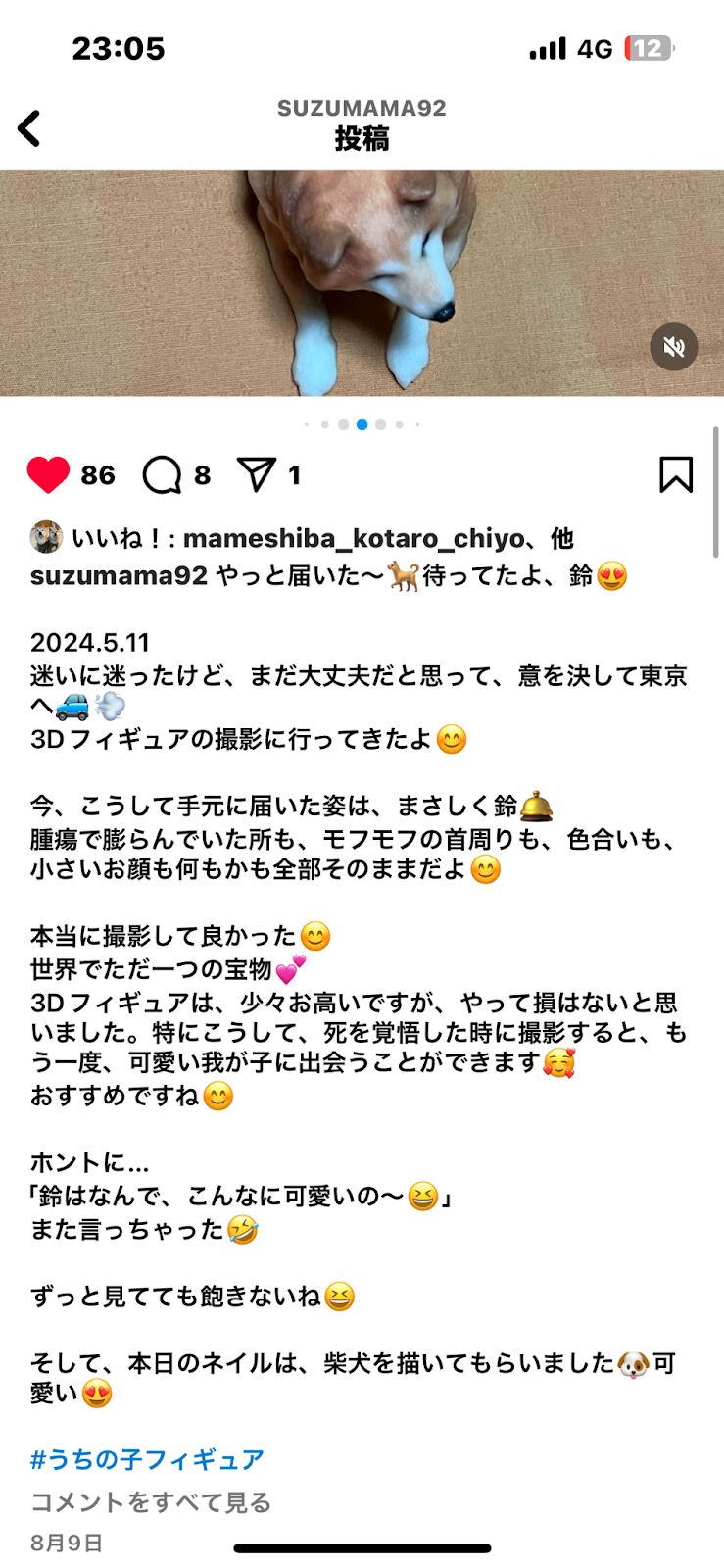Open the mameshiba_kotaro_chiyo profile from the likes line

(x=354, y=538)
